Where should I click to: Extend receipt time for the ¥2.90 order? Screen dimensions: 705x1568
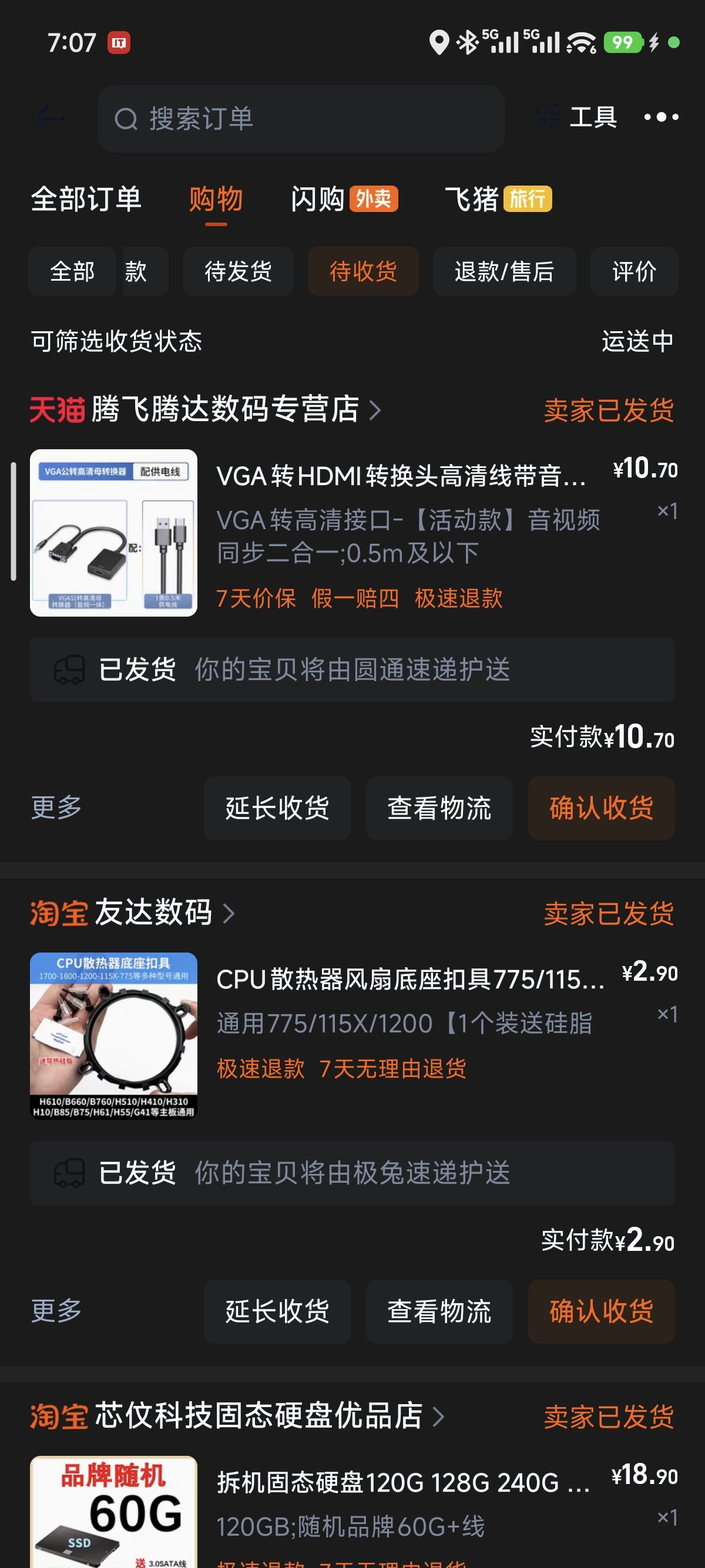pyautogui.click(x=277, y=1311)
